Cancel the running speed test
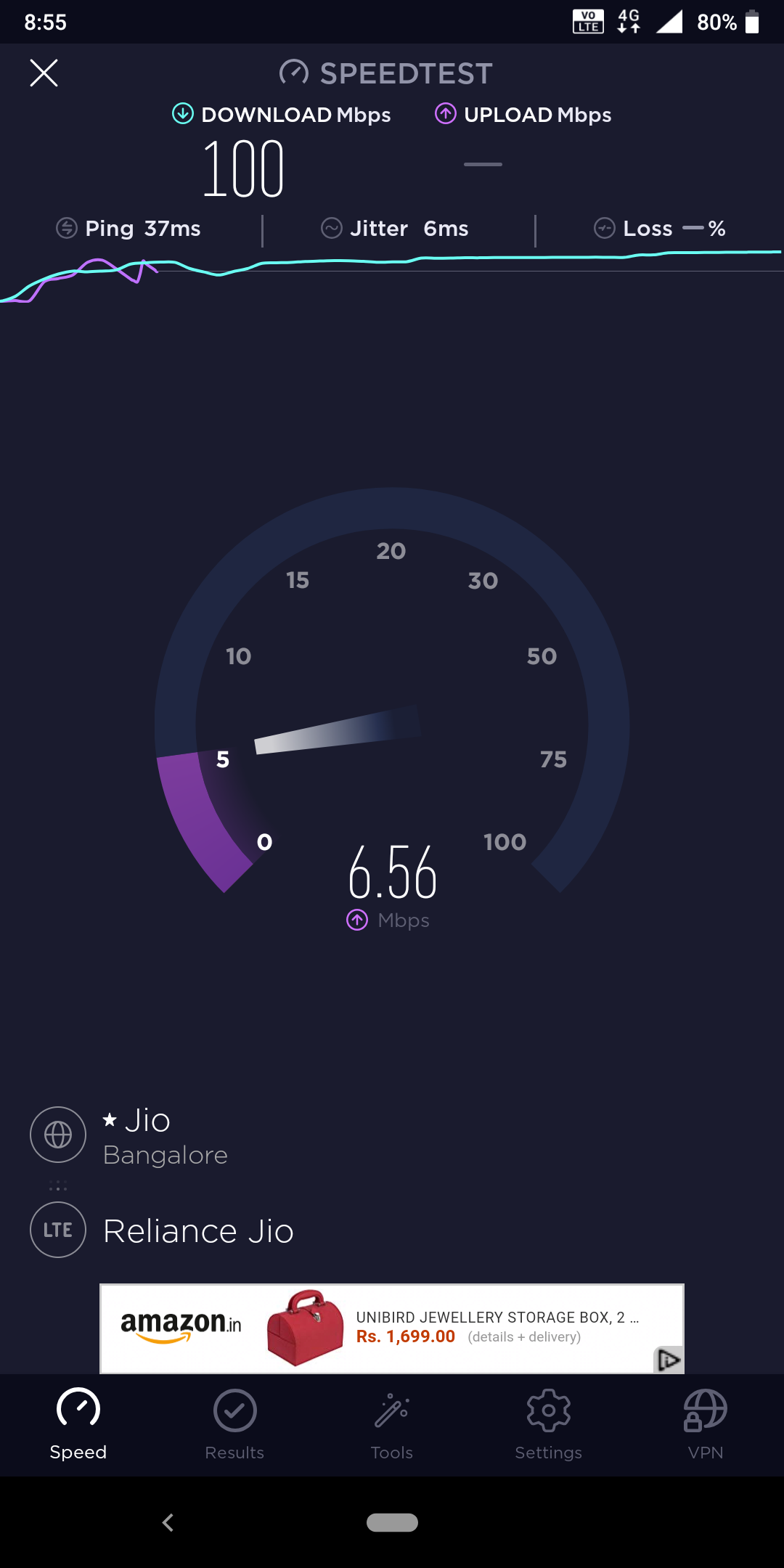 click(x=44, y=73)
